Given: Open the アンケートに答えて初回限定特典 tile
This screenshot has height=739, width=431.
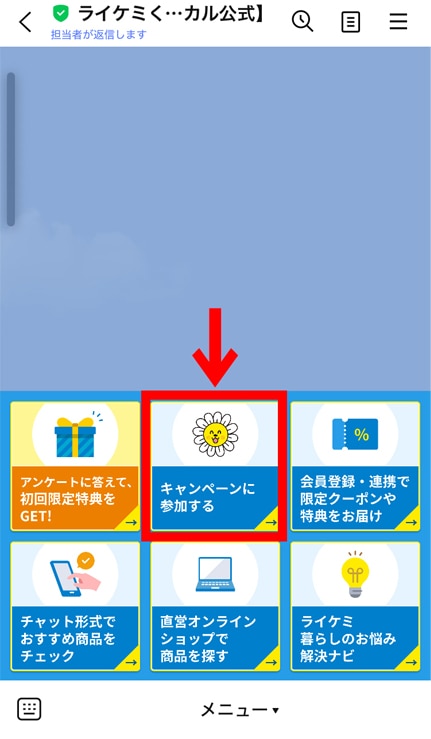Looking at the screenshot, I should 75,466.
